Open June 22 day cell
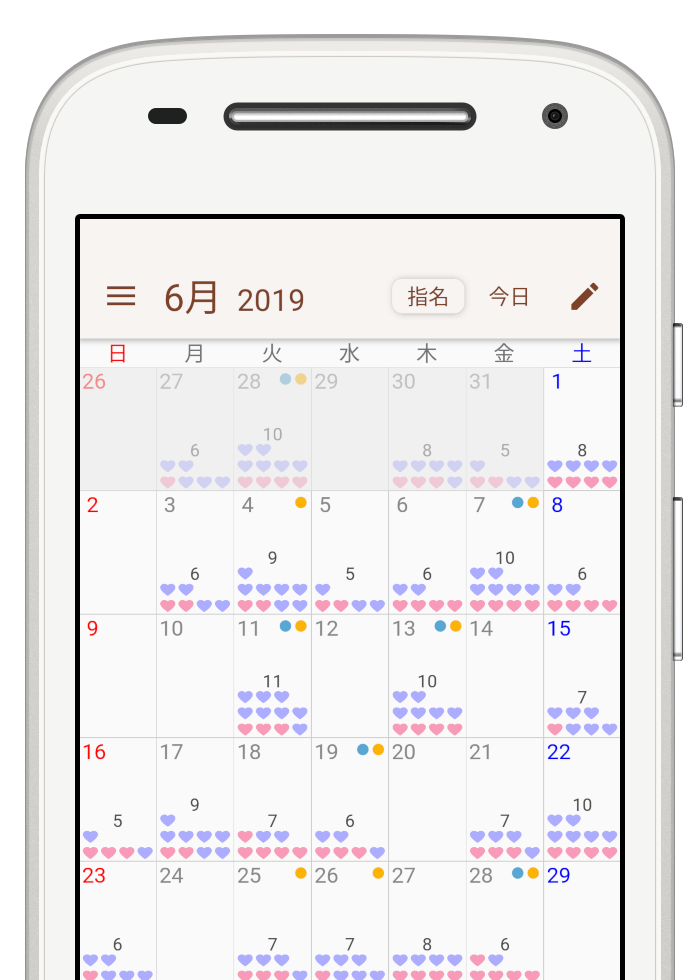The image size is (700, 980). [x=581, y=800]
